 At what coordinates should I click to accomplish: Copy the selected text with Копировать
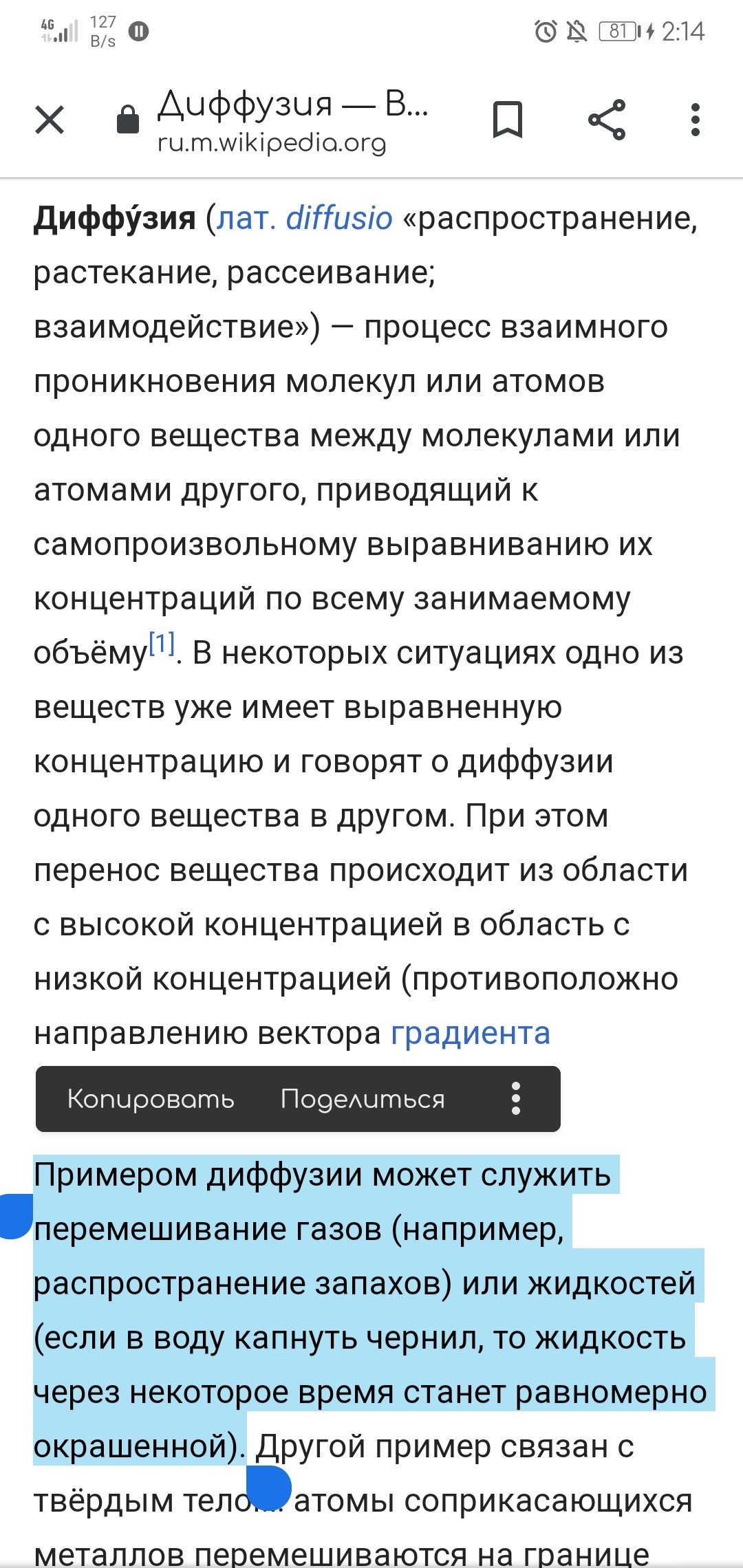(x=151, y=1099)
